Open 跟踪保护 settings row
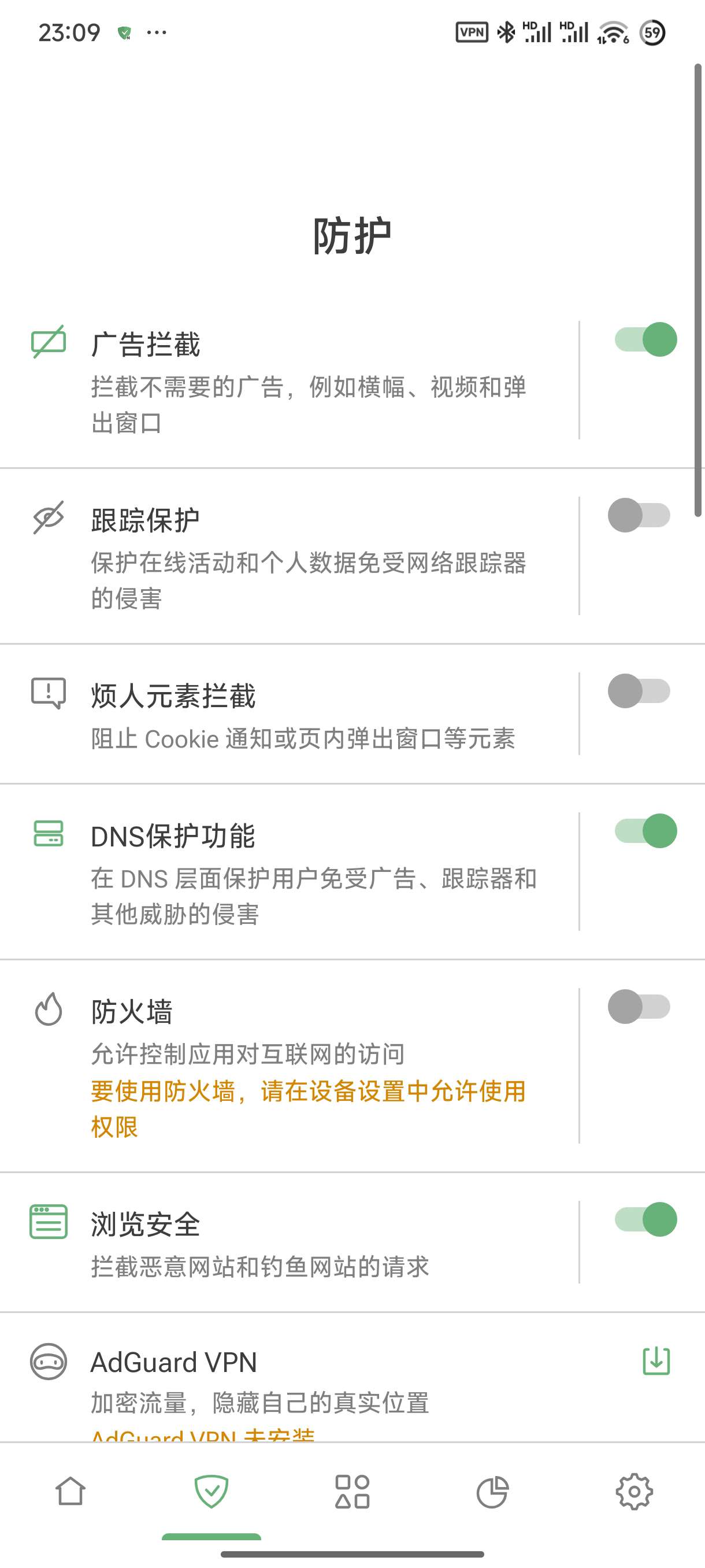Screen dimensions: 705x1568 coord(304,556)
